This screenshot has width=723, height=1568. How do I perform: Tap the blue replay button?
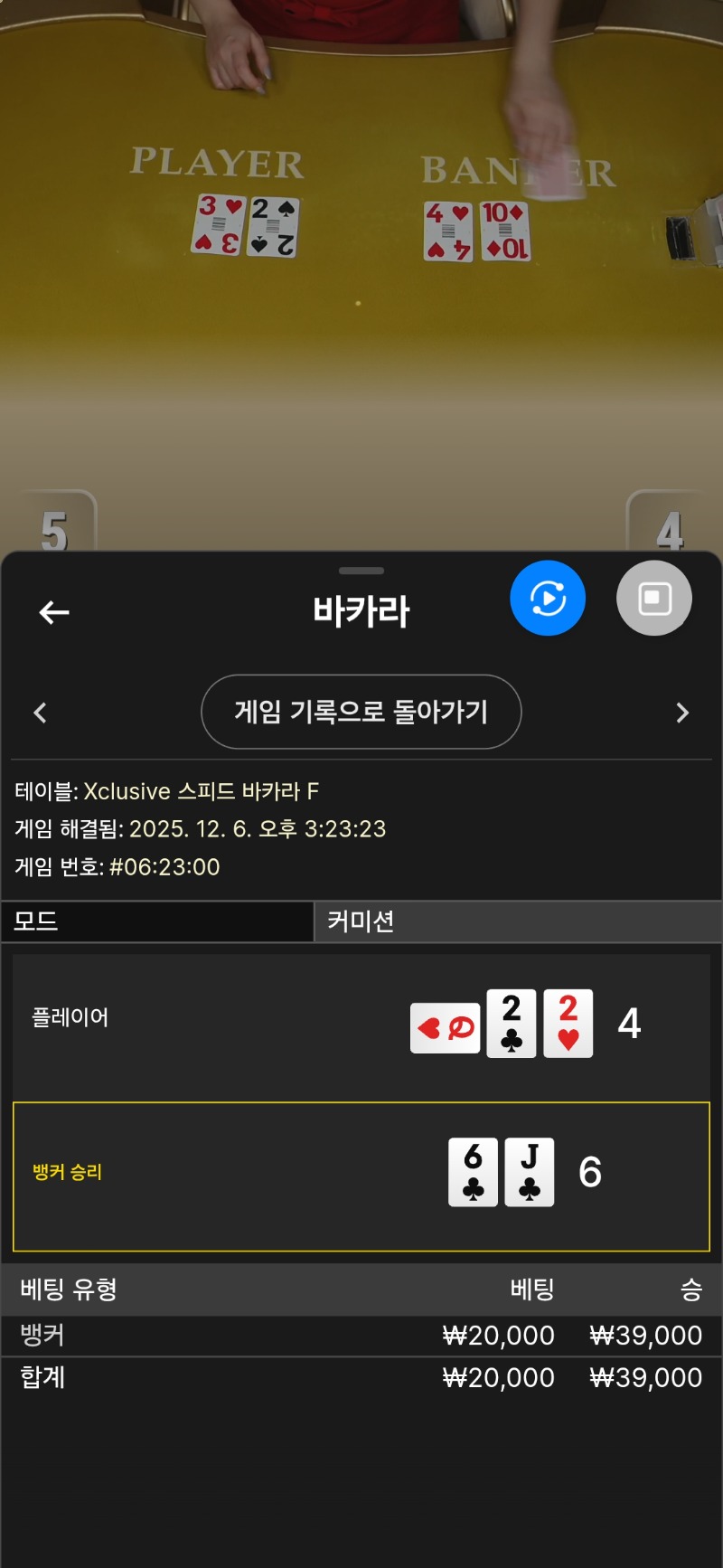click(548, 598)
